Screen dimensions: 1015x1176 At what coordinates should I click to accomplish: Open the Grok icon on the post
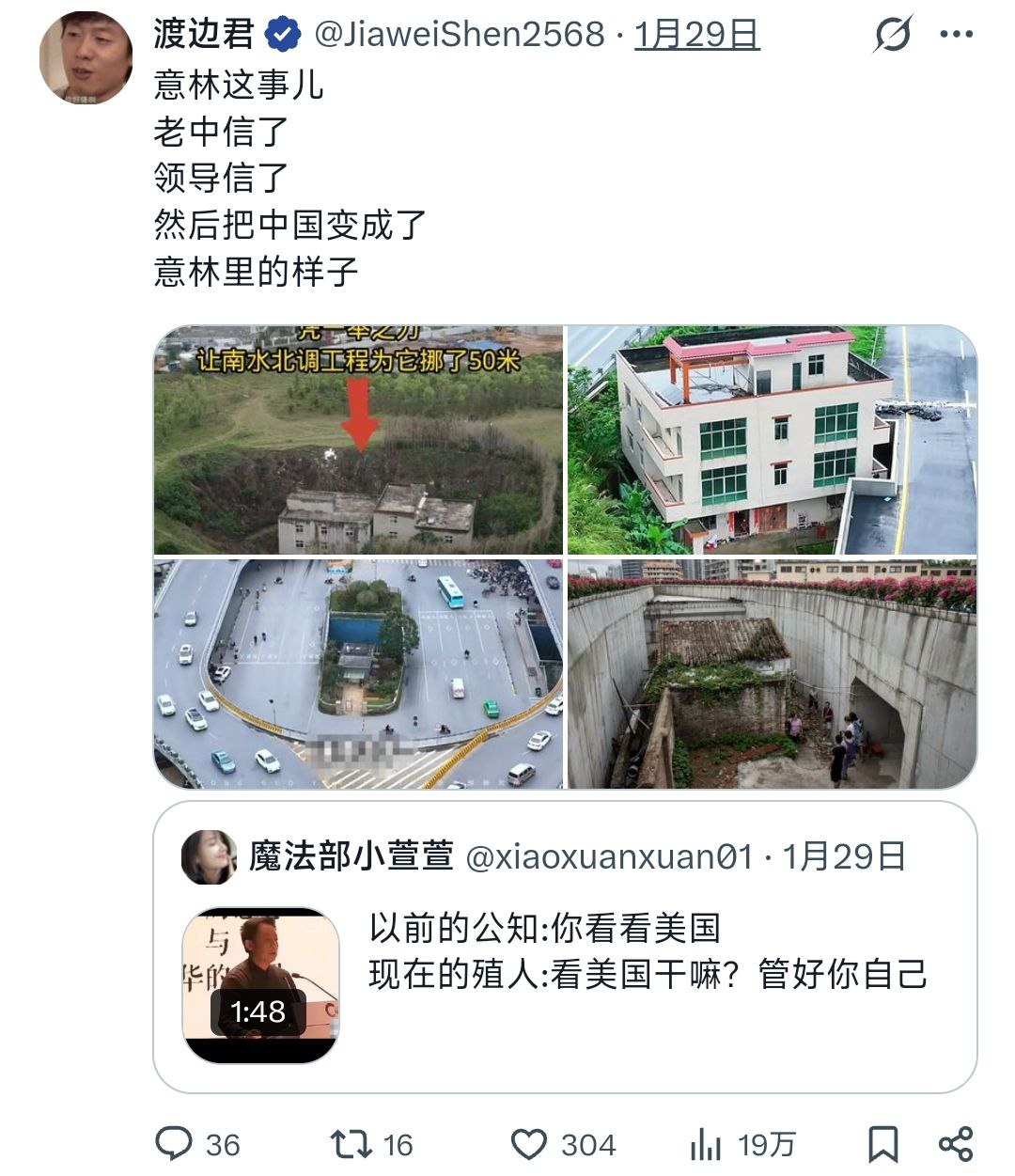[891, 36]
